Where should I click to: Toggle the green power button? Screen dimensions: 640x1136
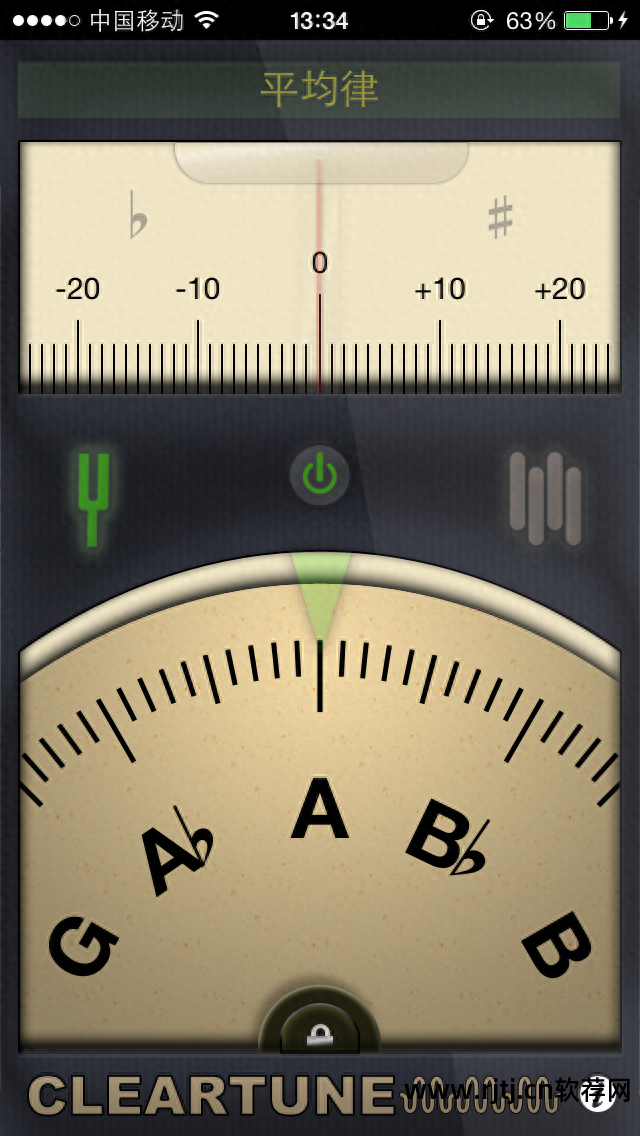[319, 475]
